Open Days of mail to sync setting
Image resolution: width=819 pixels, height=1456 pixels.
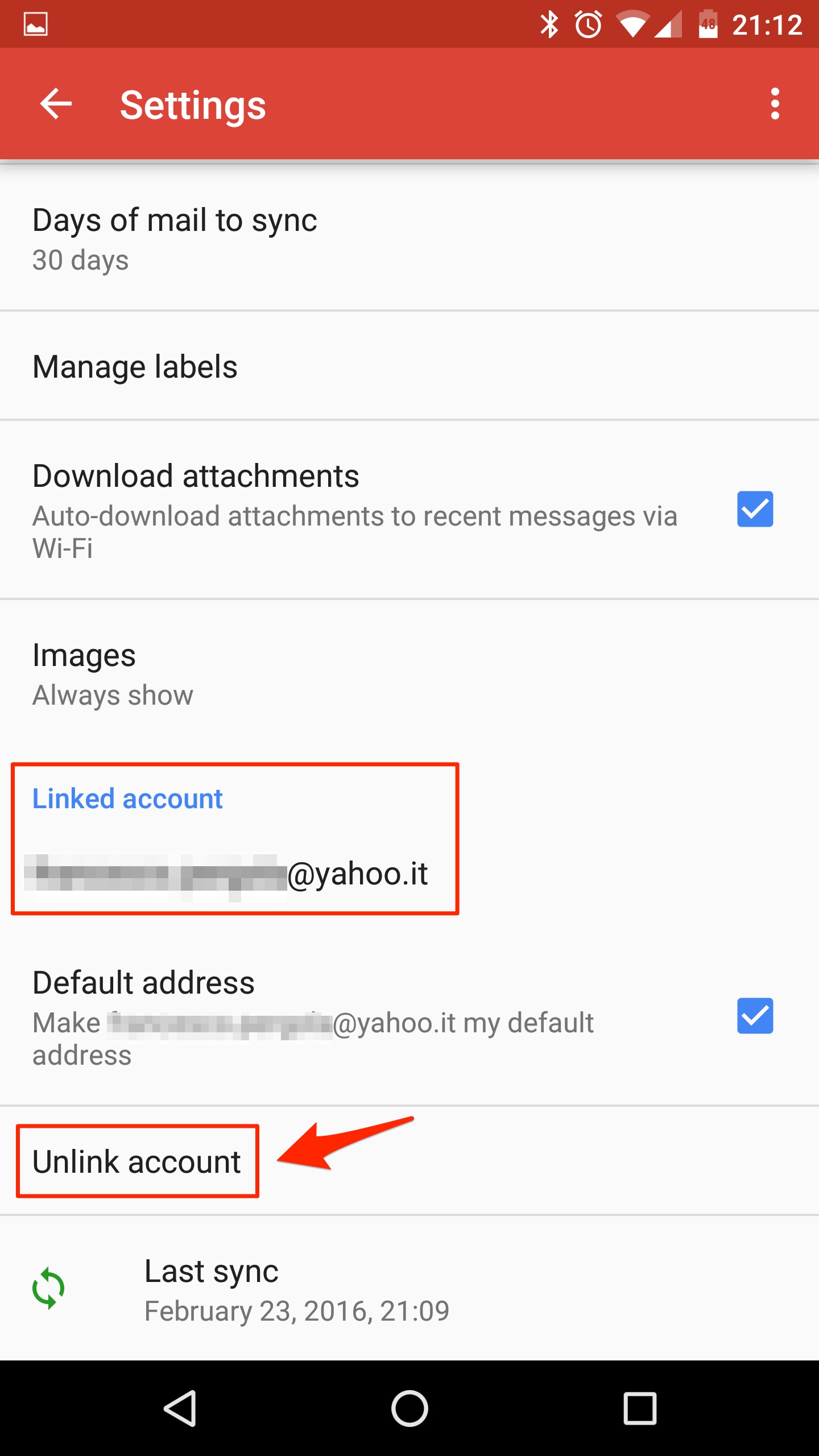coord(409,239)
